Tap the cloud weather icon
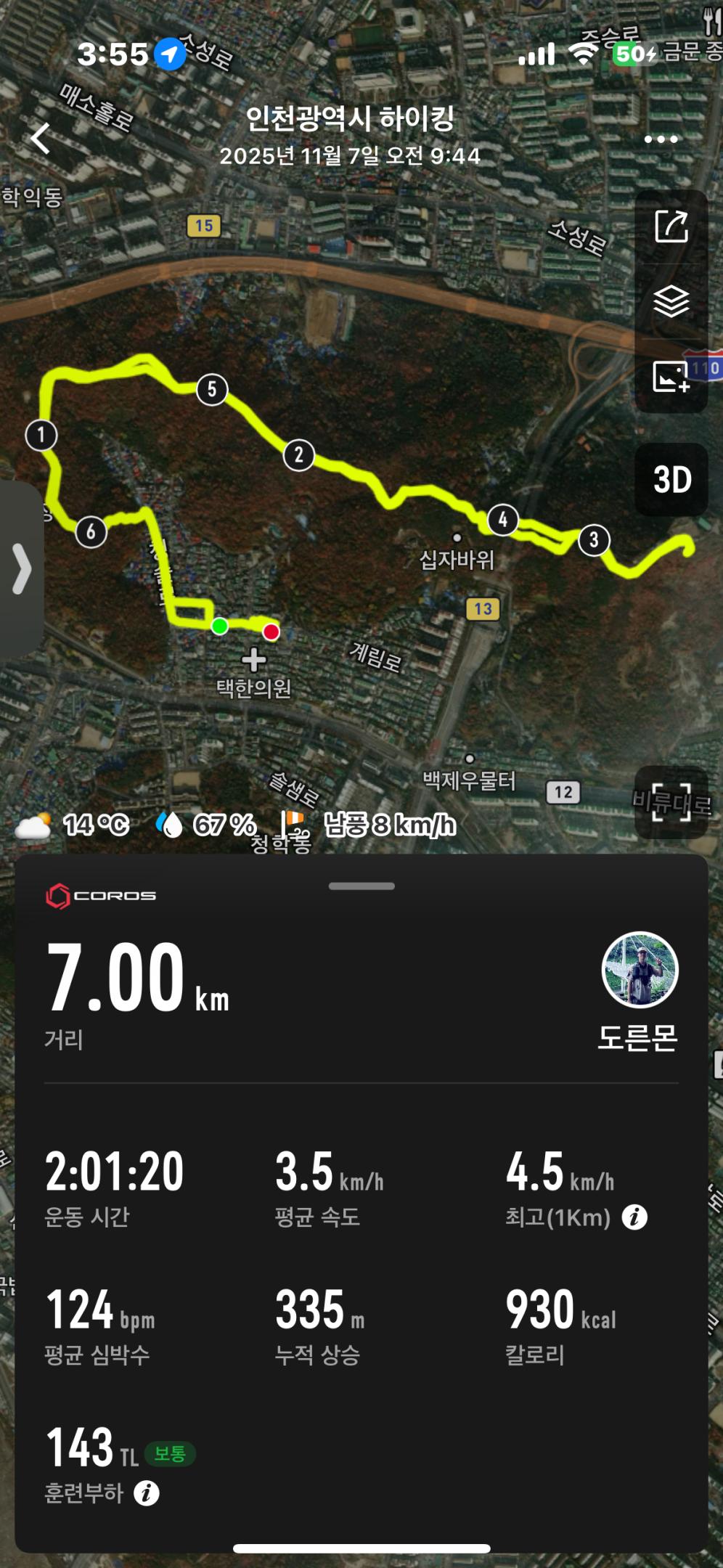Image resolution: width=723 pixels, height=1568 pixels. tap(35, 822)
